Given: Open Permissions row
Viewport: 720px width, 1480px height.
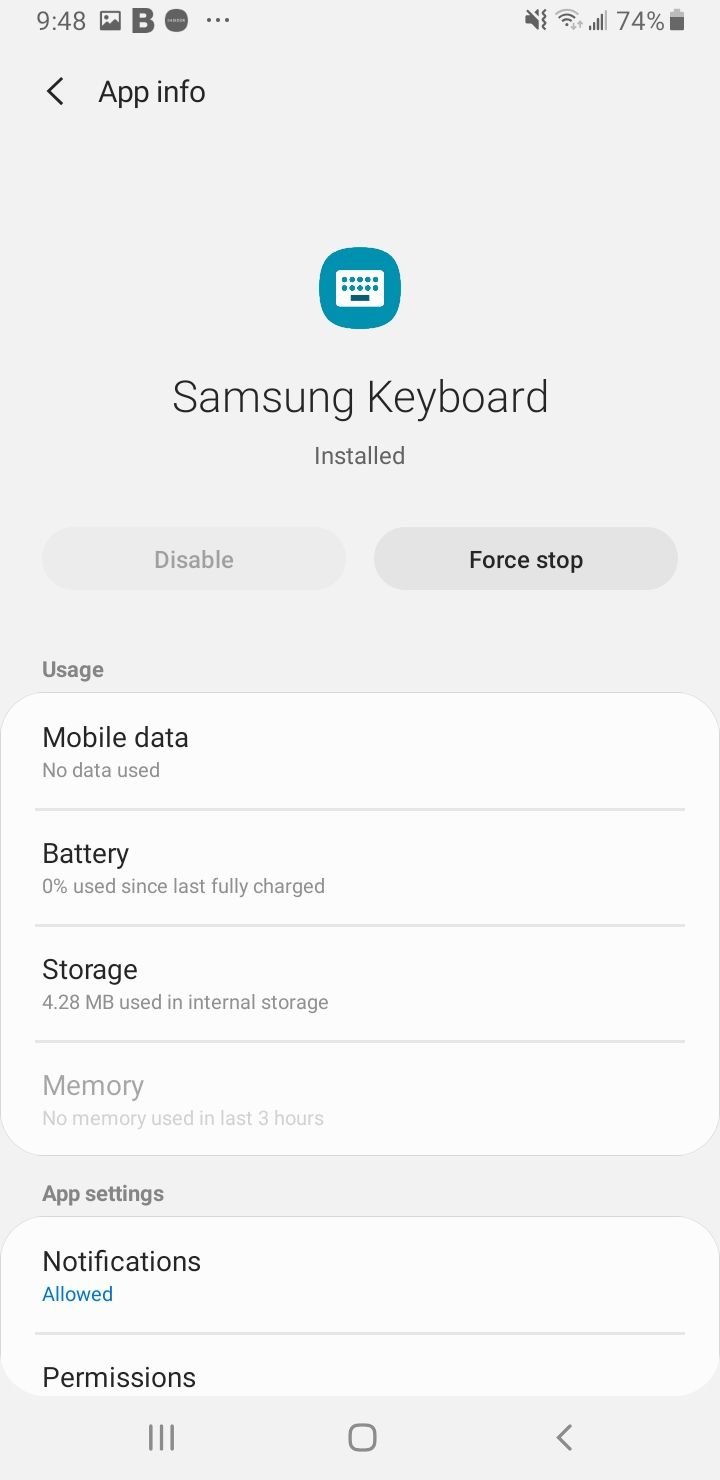Looking at the screenshot, I should coord(360,1366).
